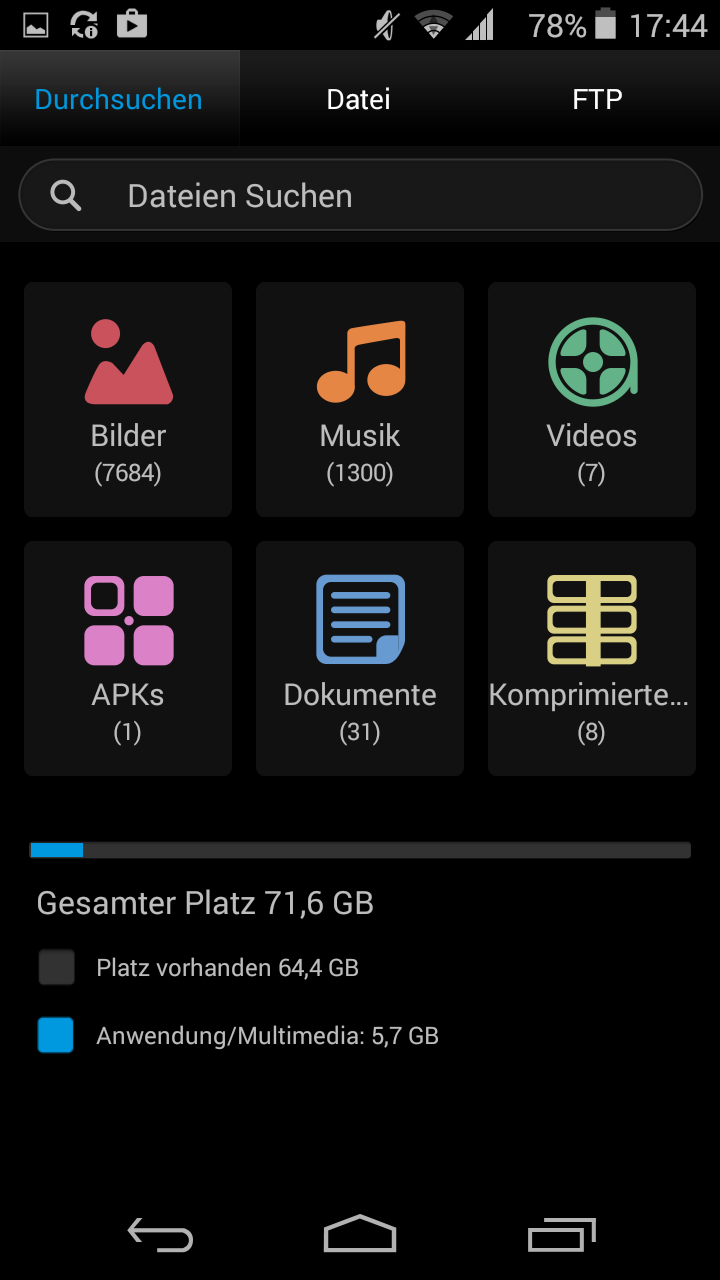View the APKs category
The image size is (720, 1280).
pyautogui.click(x=128, y=659)
